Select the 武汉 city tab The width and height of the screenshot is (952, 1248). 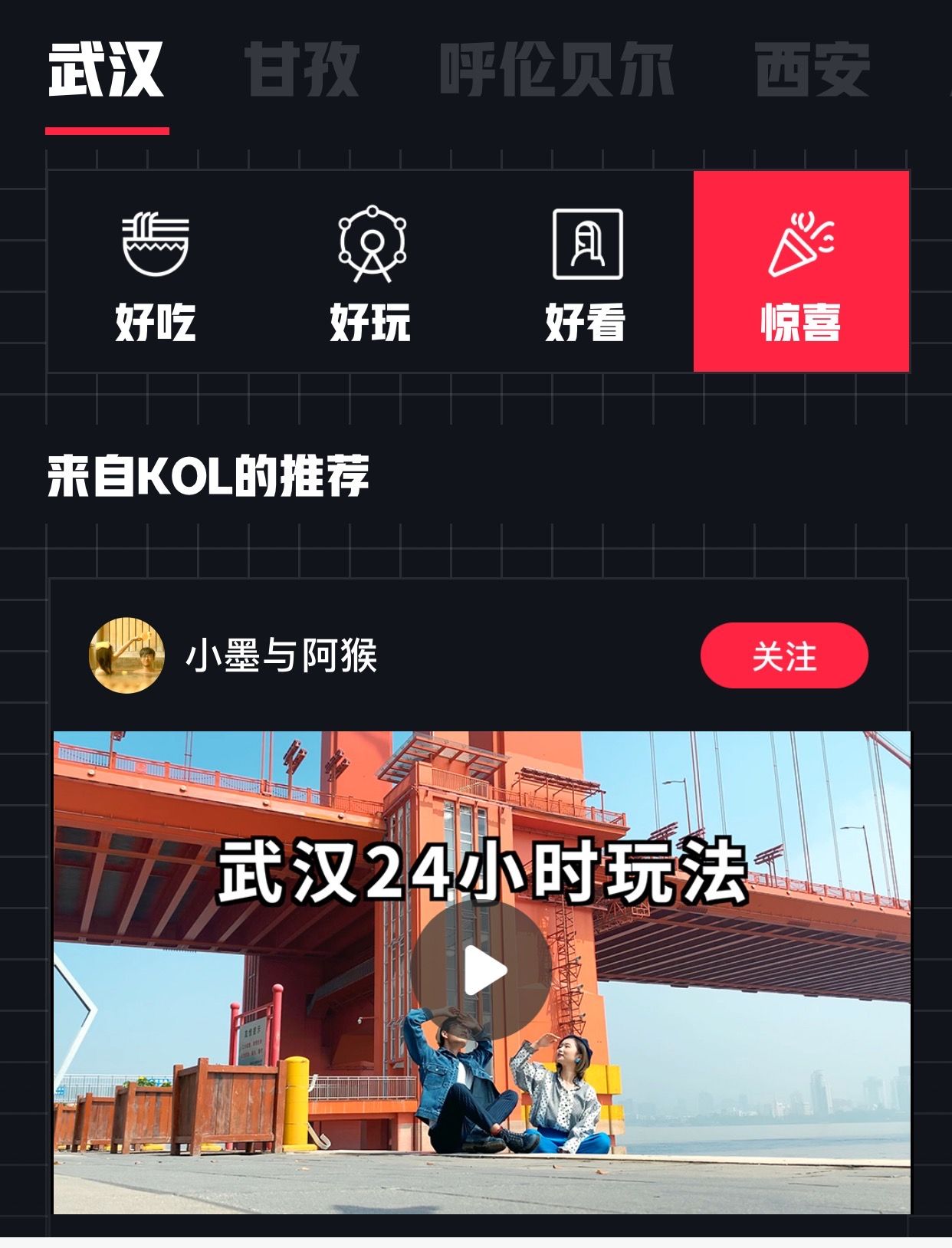point(107,71)
